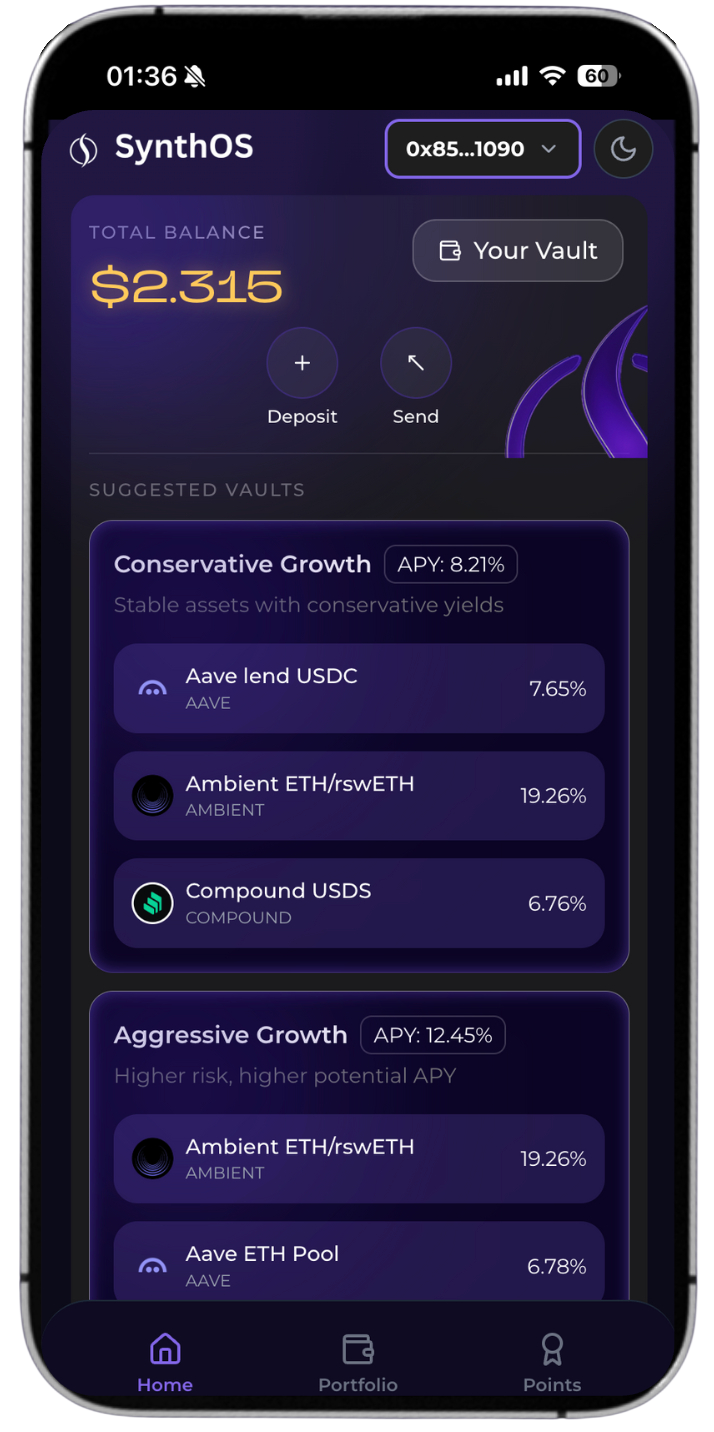Tap the Send arrow button

pos(415,363)
